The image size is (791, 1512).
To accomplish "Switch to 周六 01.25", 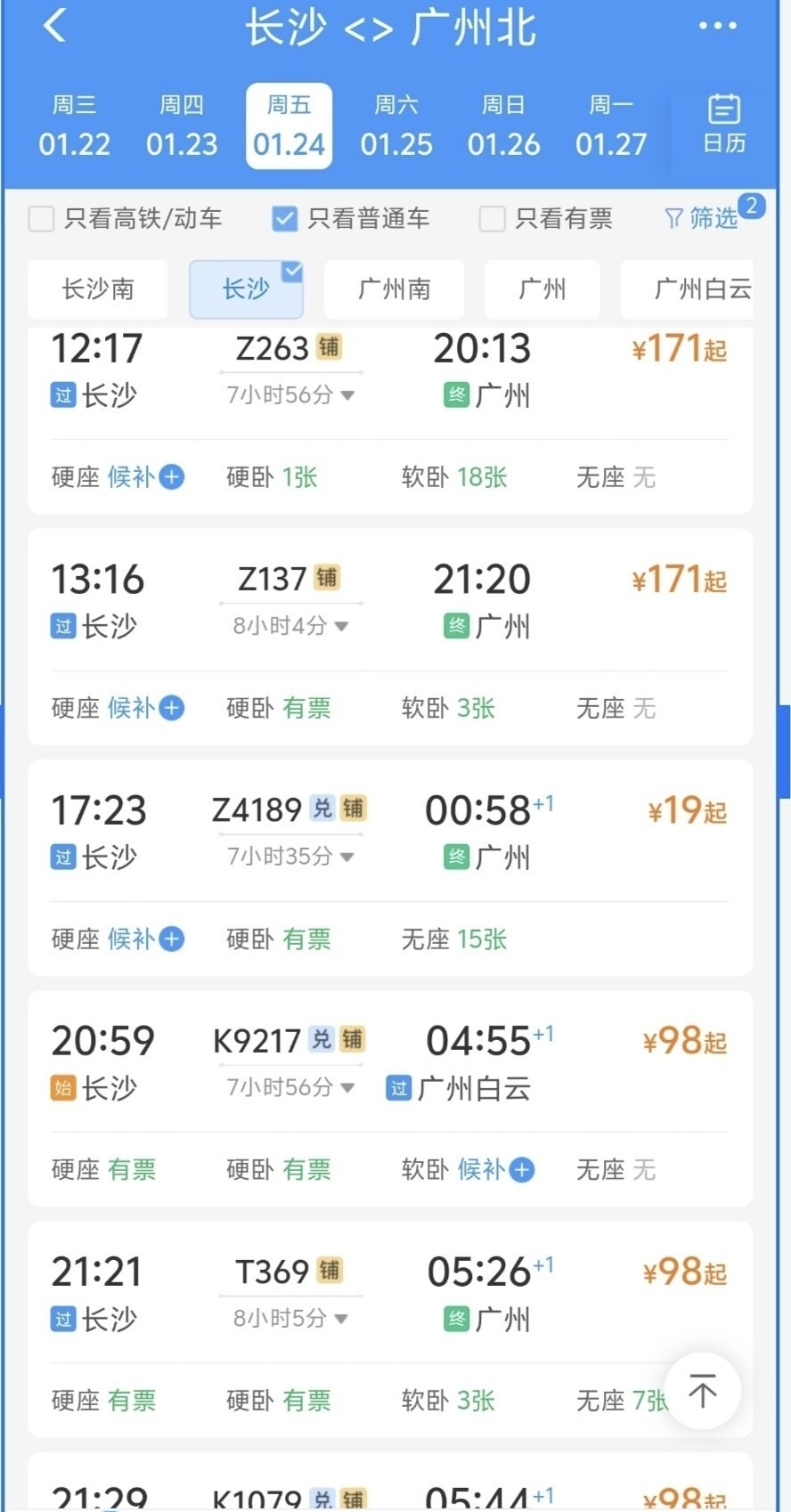I will [x=396, y=126].
